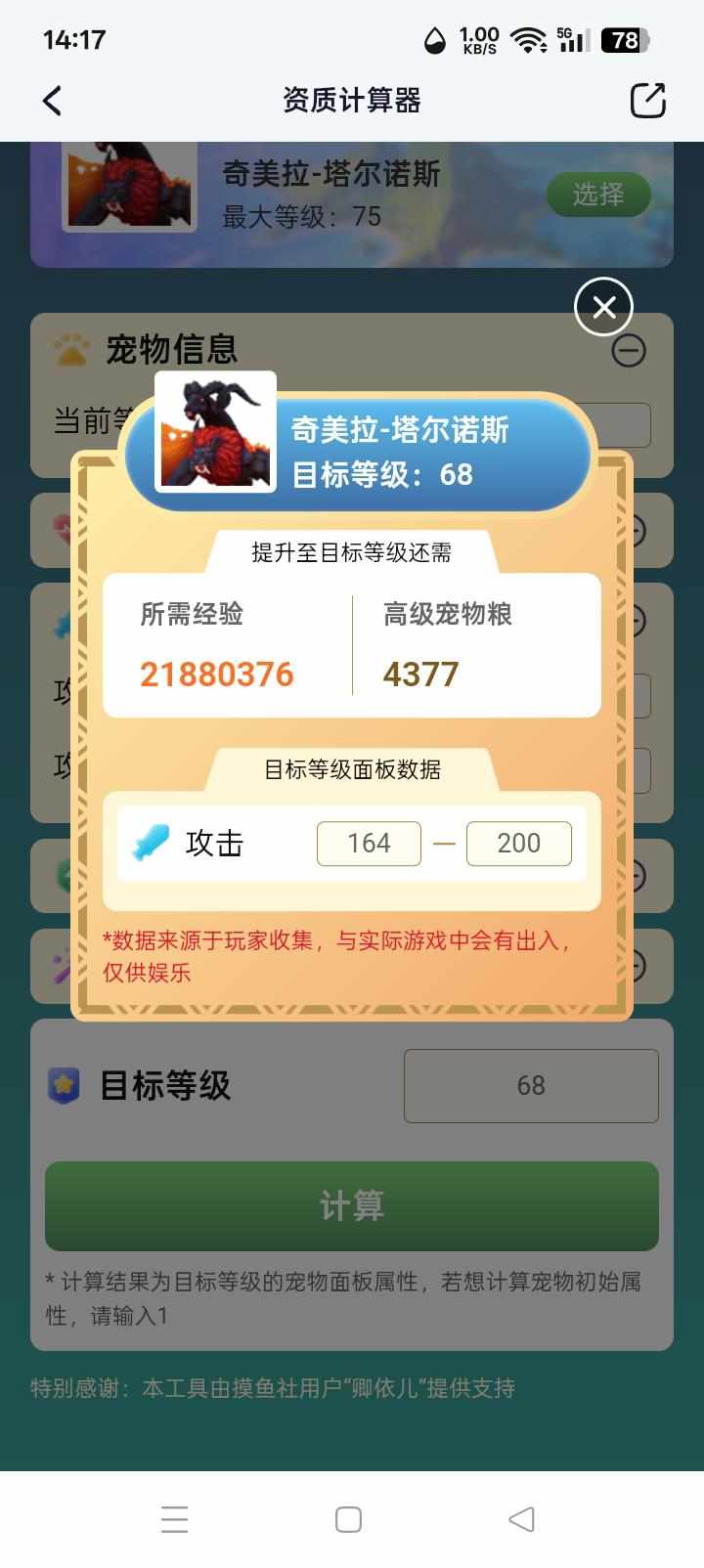Edit the 目标等级 input field
Image resolution: width=704 pixels, height=1568 pixels.
click(530, 1085)
